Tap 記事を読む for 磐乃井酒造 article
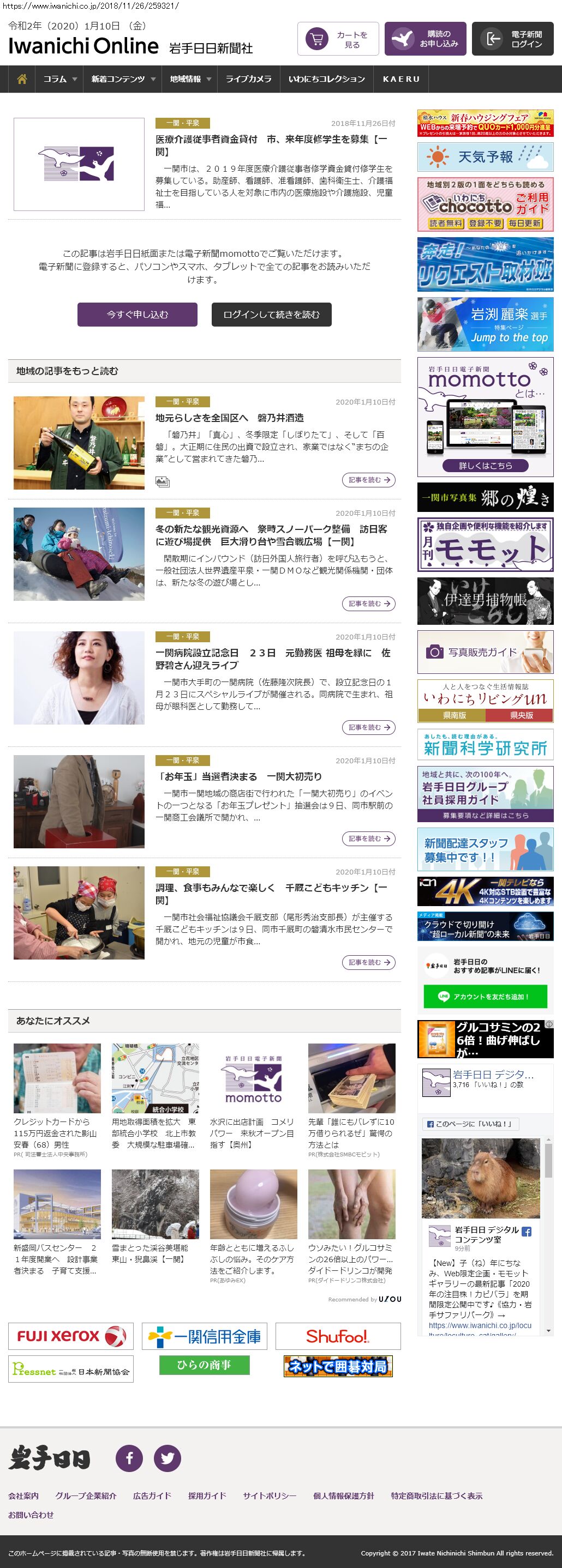The width and height of the screenshot is (562, 1568). [x=368, y=480]
